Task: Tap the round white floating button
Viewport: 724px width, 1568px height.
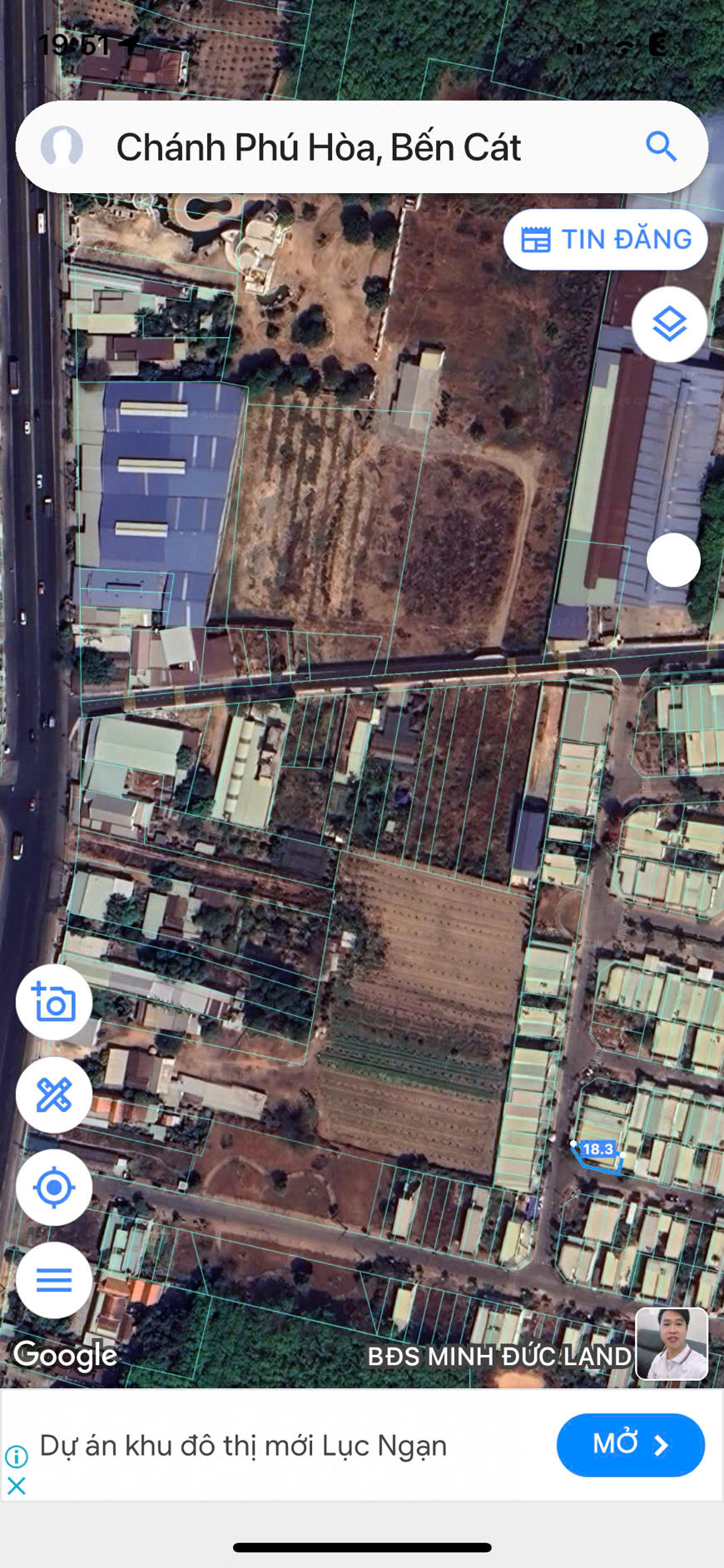Action: tap(673, 560)
